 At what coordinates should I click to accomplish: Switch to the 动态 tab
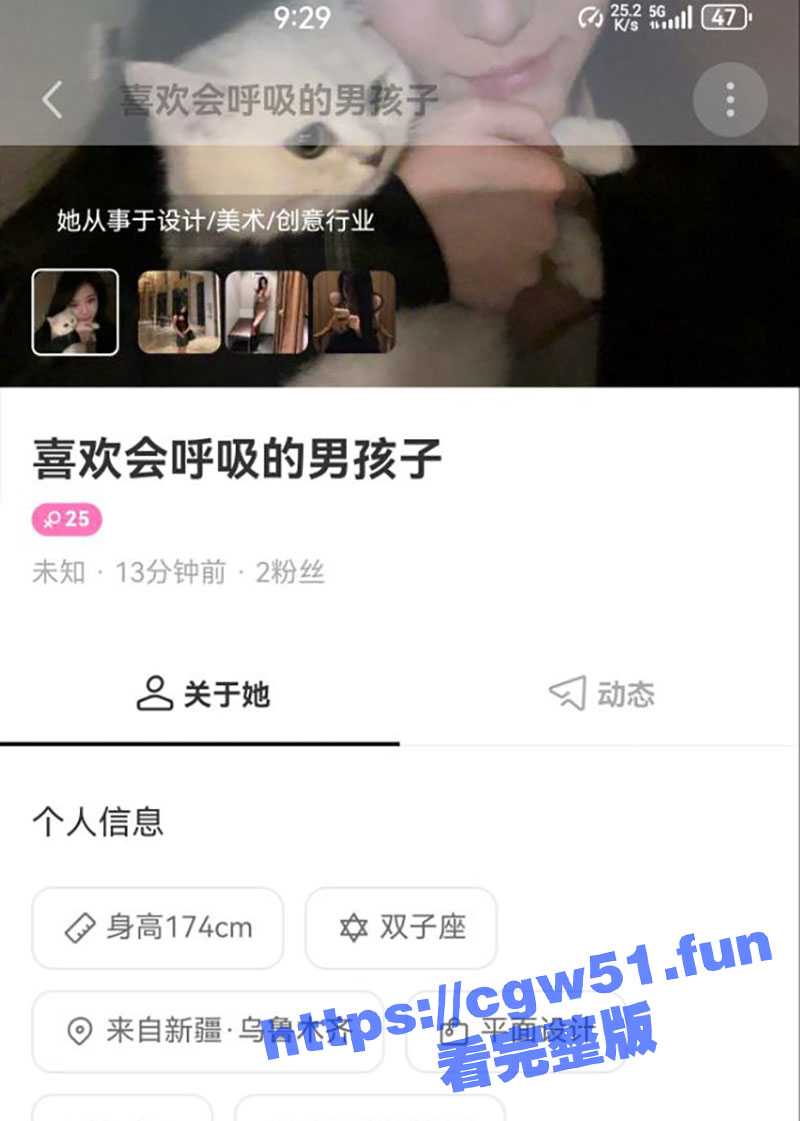(x=602, y=694)
